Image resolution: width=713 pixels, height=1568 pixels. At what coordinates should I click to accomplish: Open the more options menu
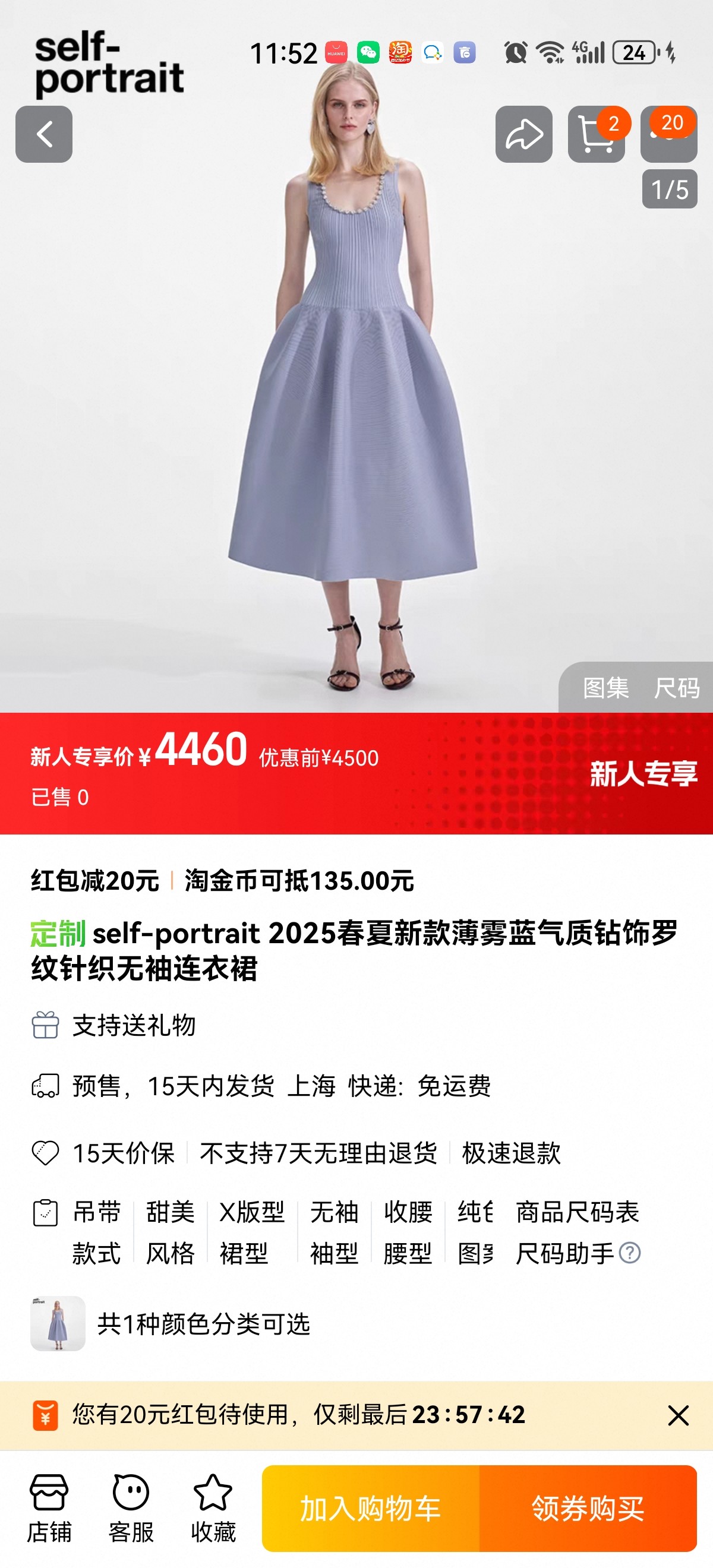tap(668, 135)
